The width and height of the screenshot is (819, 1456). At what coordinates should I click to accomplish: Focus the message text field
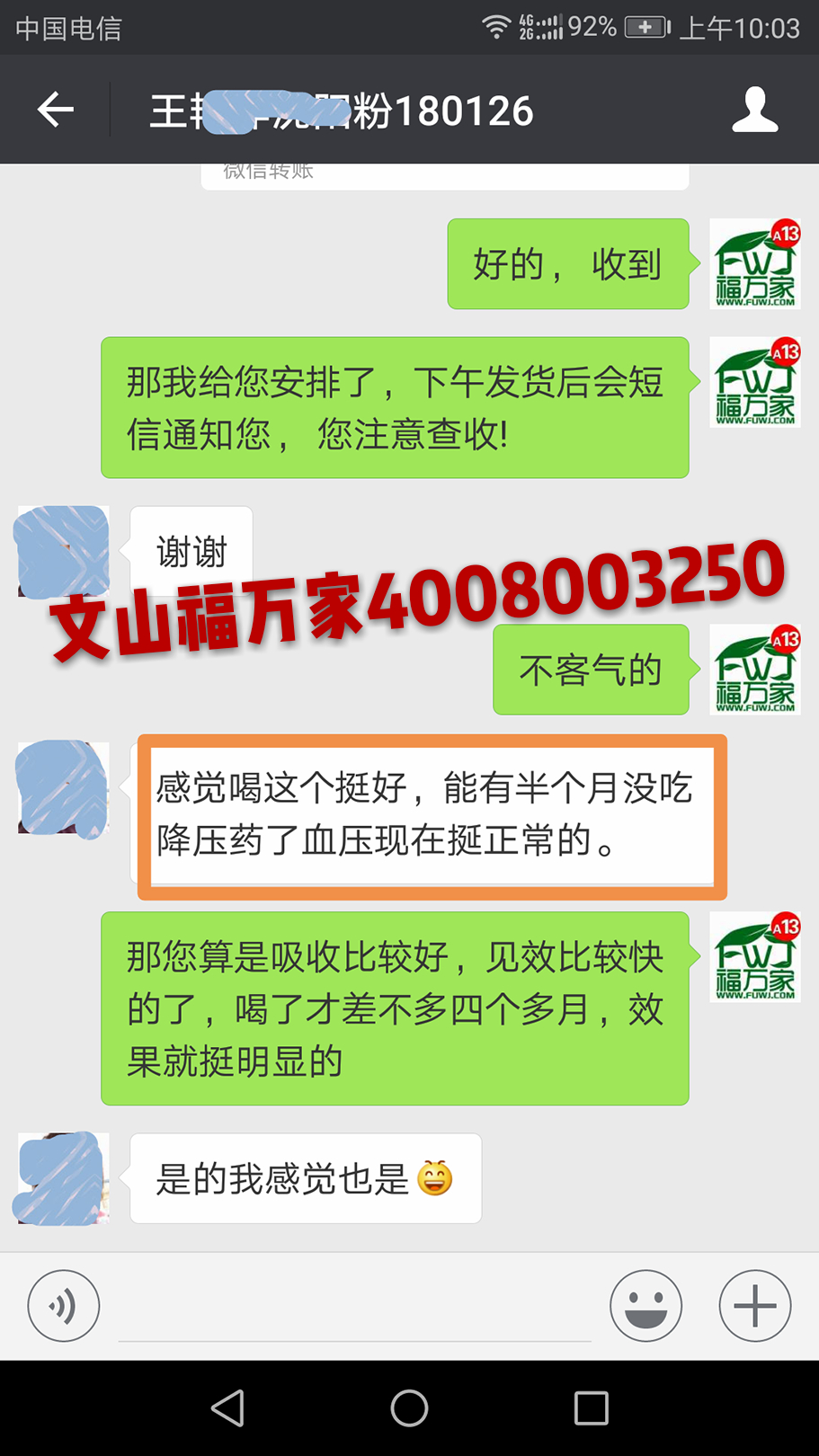354,1312
